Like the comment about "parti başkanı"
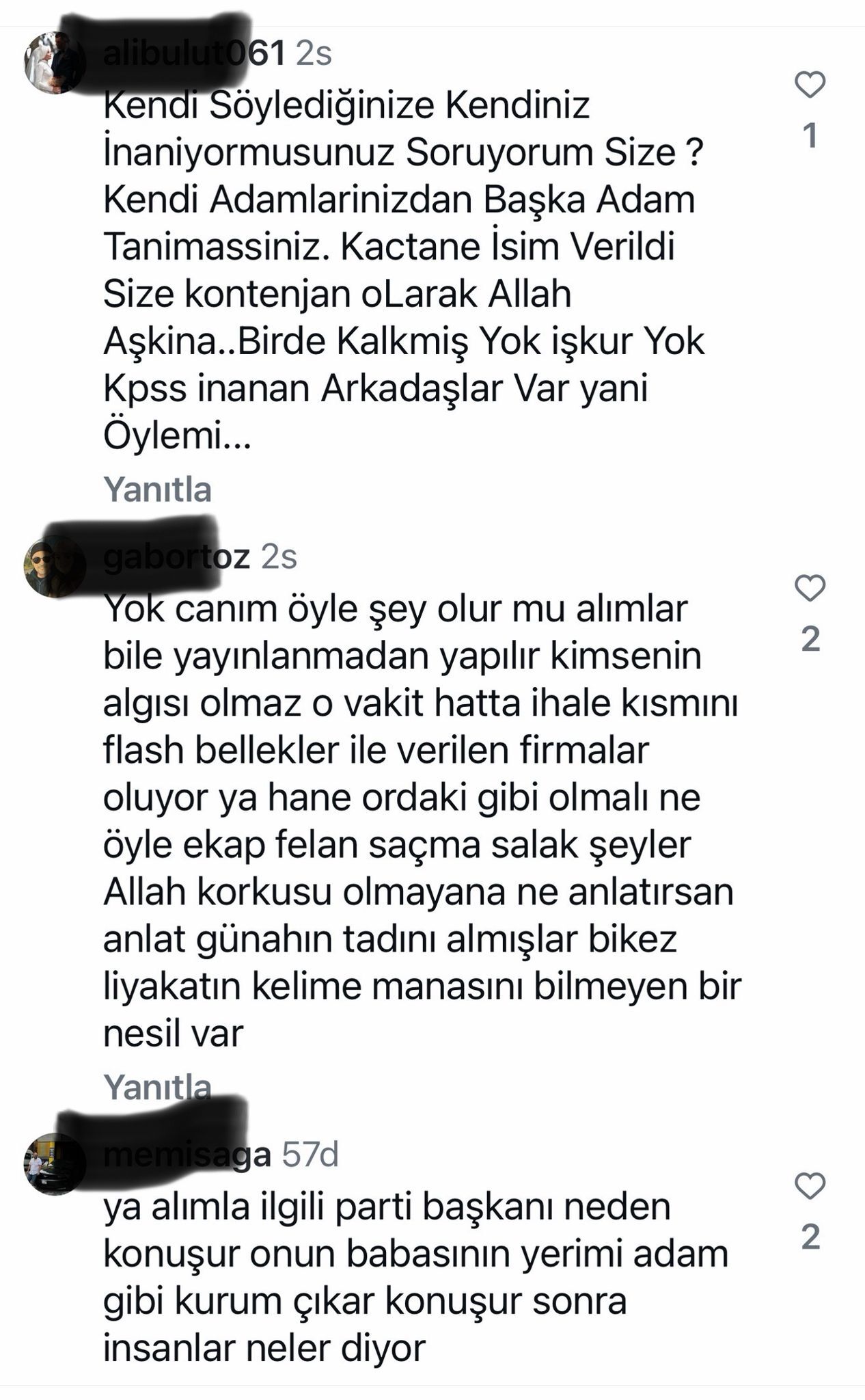 coord(810,1186)
